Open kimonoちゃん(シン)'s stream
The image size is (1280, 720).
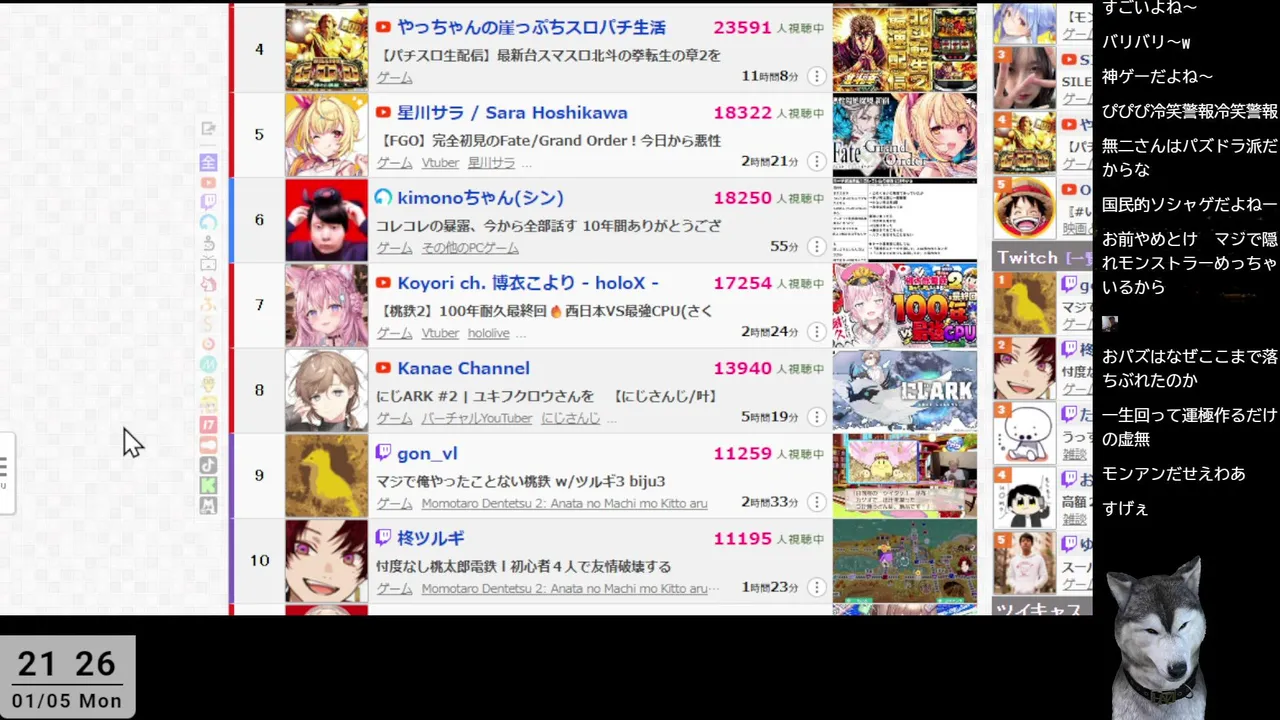coord(480,198)
